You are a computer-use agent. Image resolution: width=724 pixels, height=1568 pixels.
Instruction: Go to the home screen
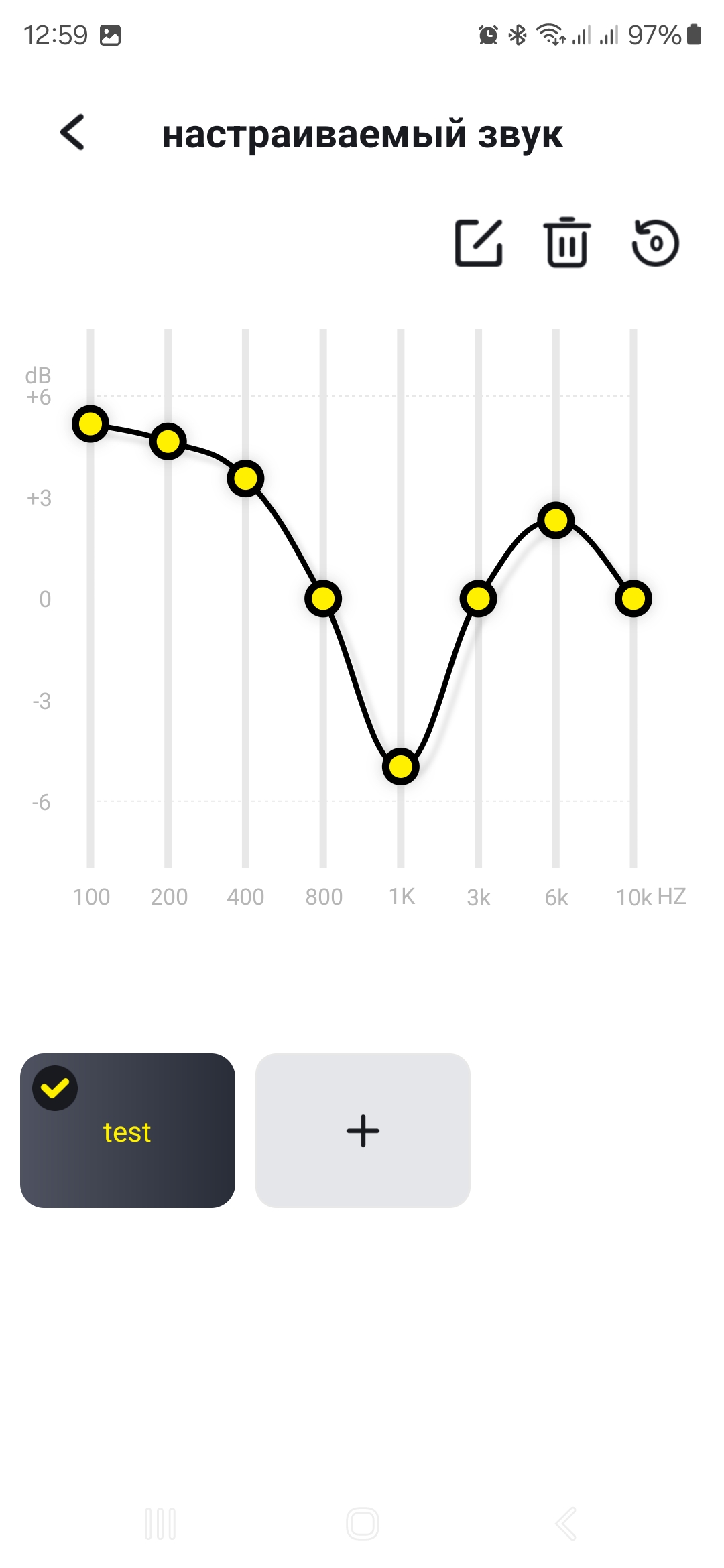[363, 1524]
